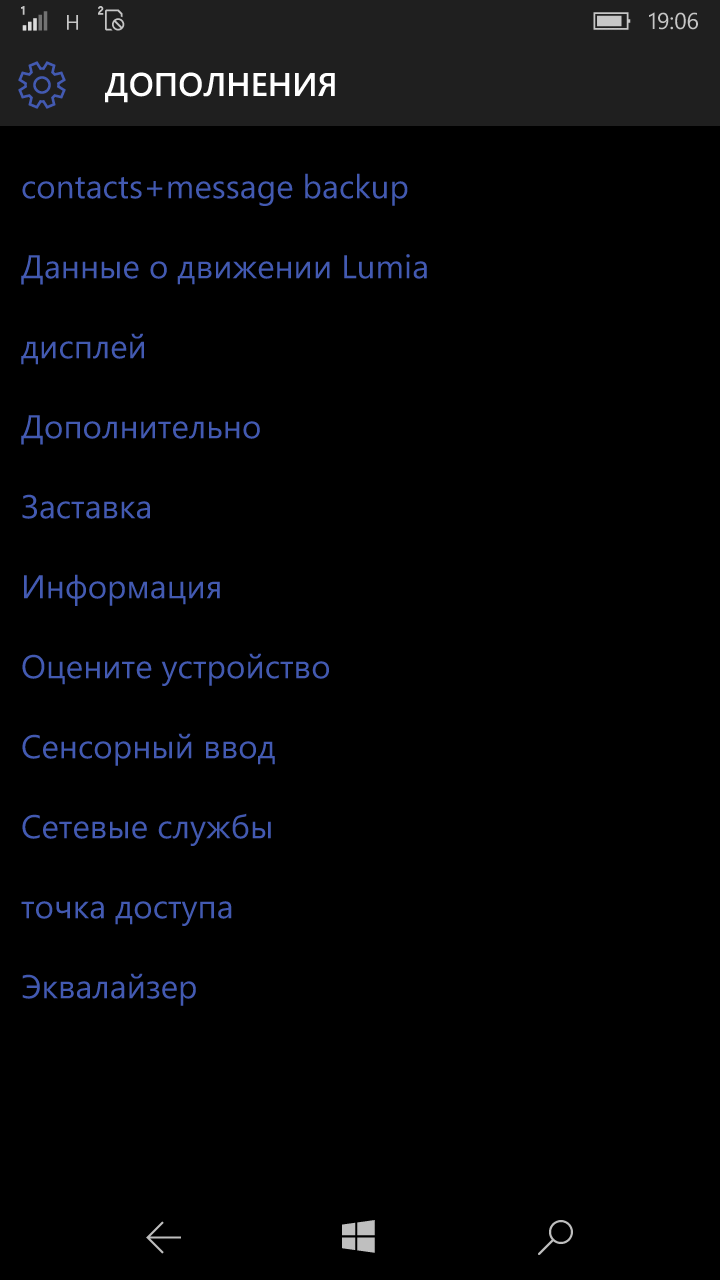The height and width of the screenshot is (1280, 720).
Task: Open Данные о движении Lumia
Action: click(225, 268)
